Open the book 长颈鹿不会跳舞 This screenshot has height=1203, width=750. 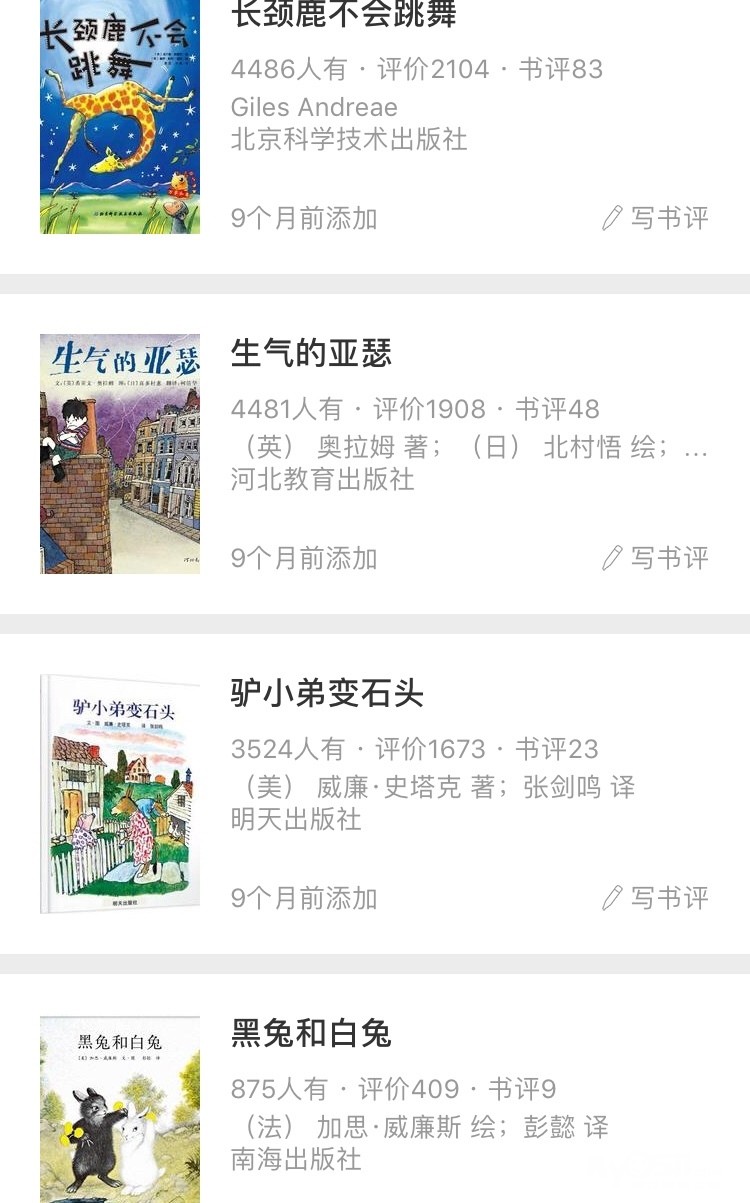(x=343, y=15)
